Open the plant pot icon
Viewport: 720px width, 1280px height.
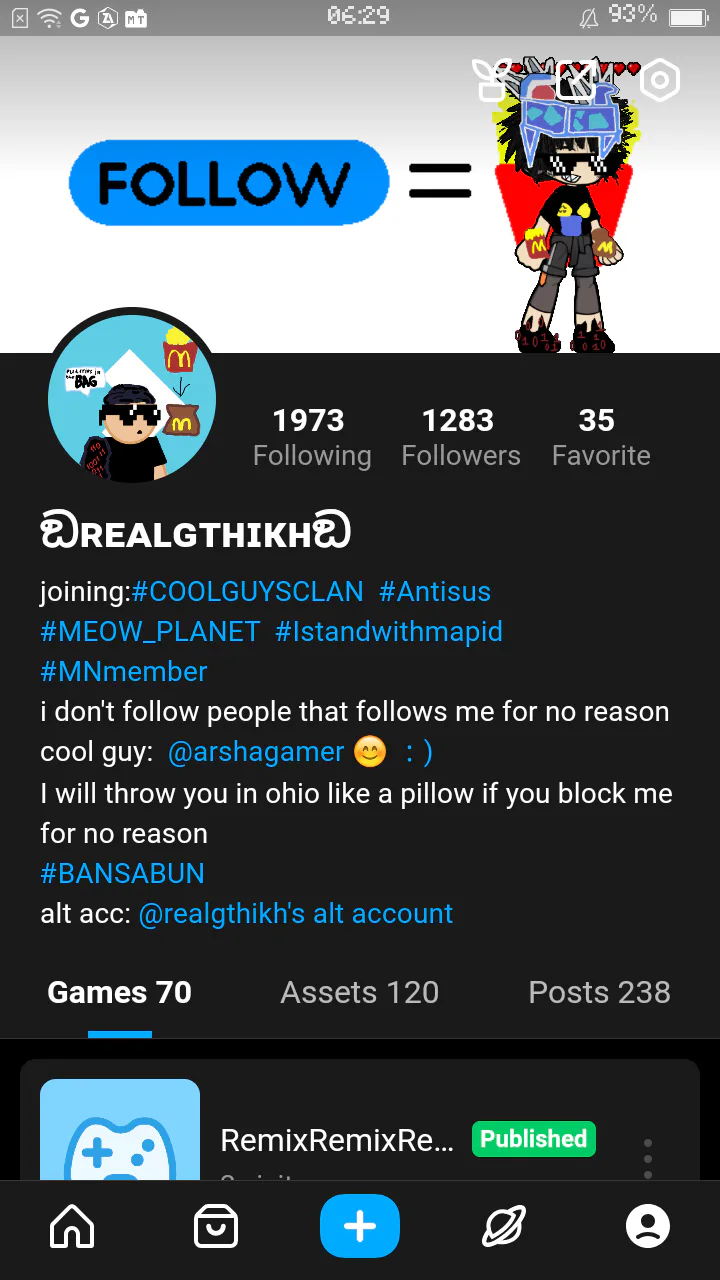click(x=493, y=81)
